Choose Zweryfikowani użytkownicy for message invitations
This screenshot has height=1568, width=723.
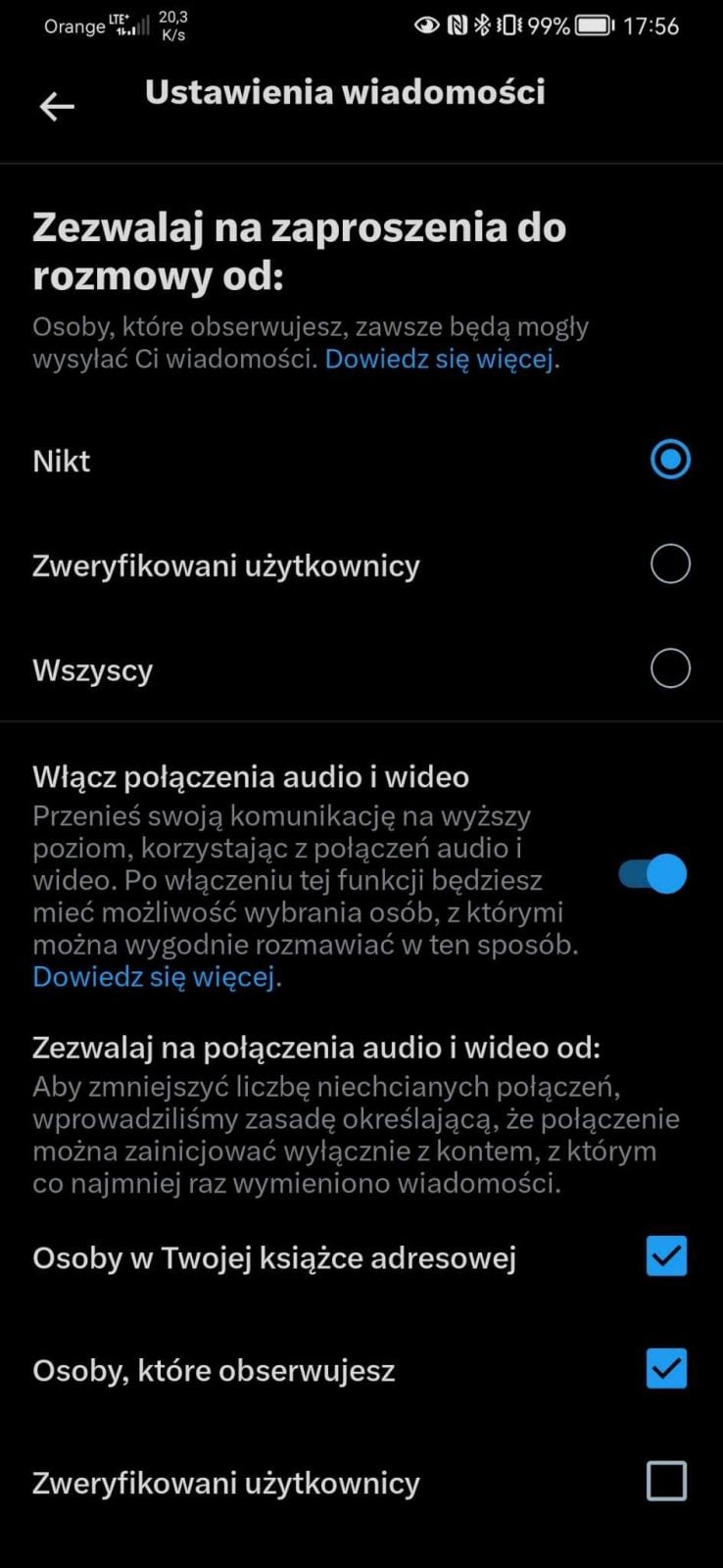(x=670, y=564)
